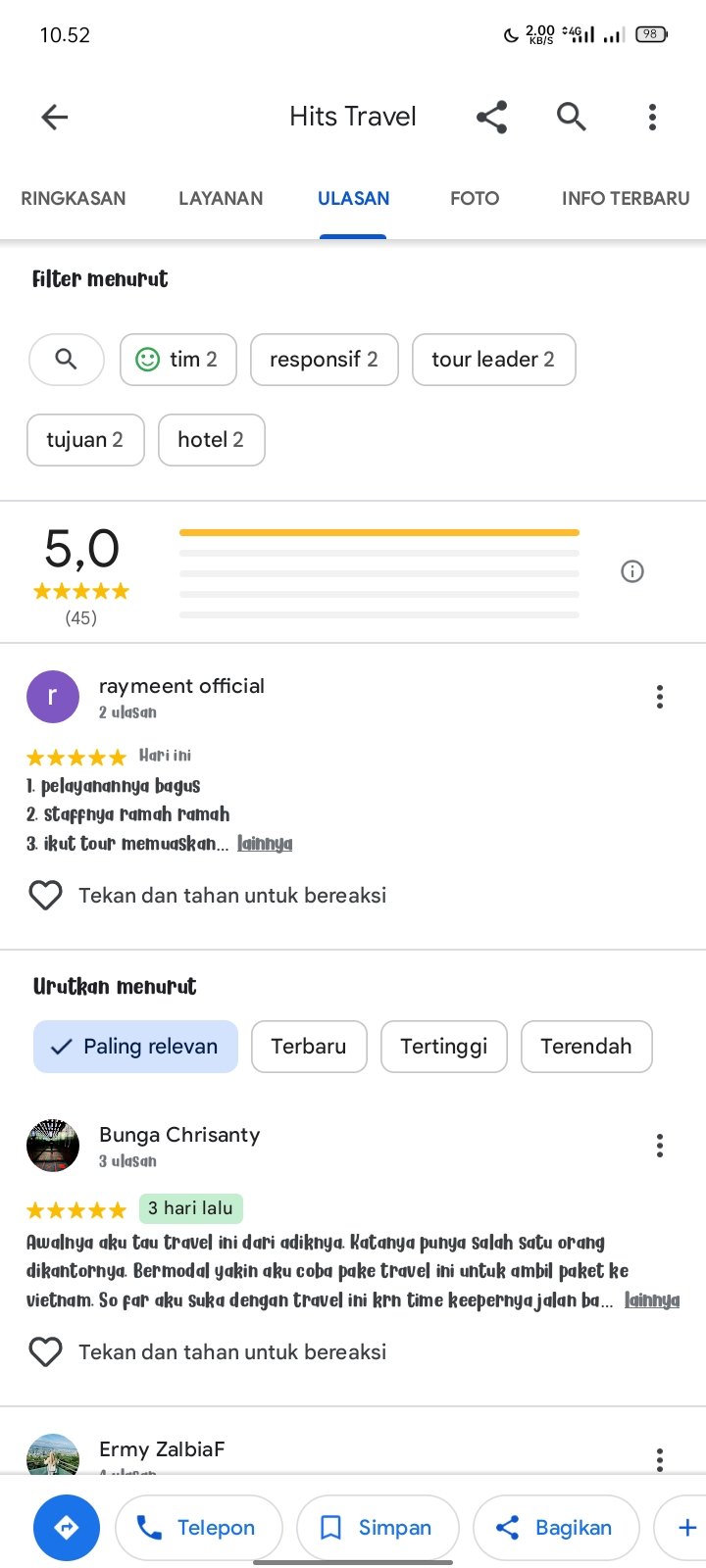Viewport: 706px width, 1568px height.
Task: Open the Foto tab
Action: click(475, 198)
